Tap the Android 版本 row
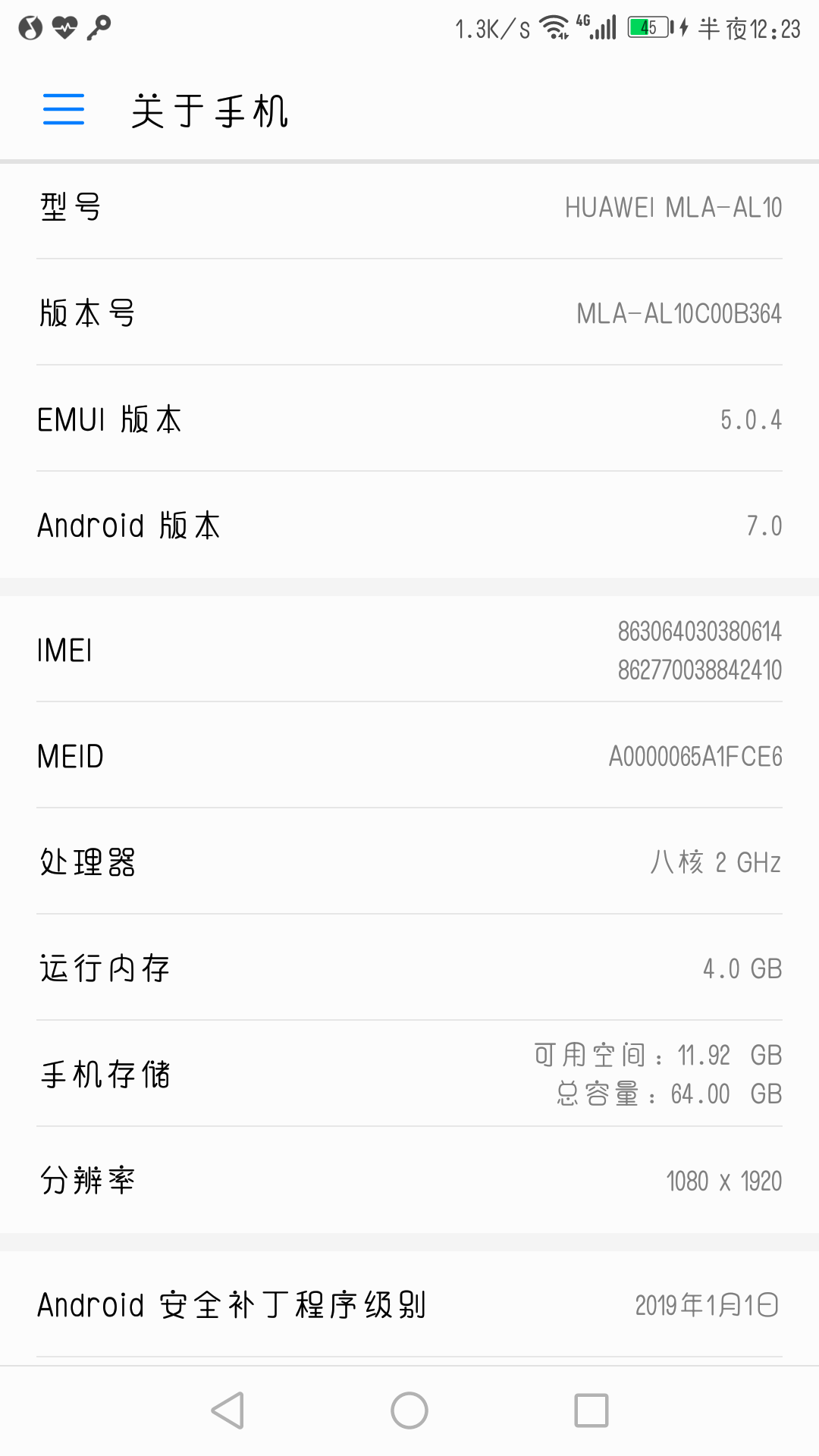This screenshot has width=819, height=1456. (409, 525)
